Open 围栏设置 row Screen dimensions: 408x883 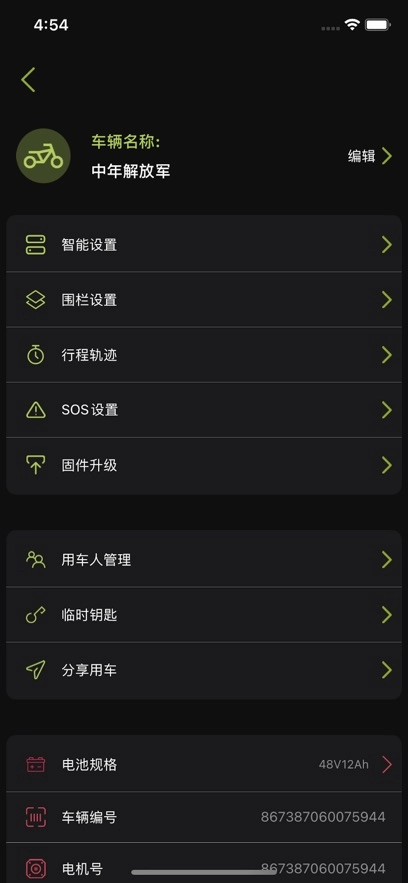(x=204, y=300)
